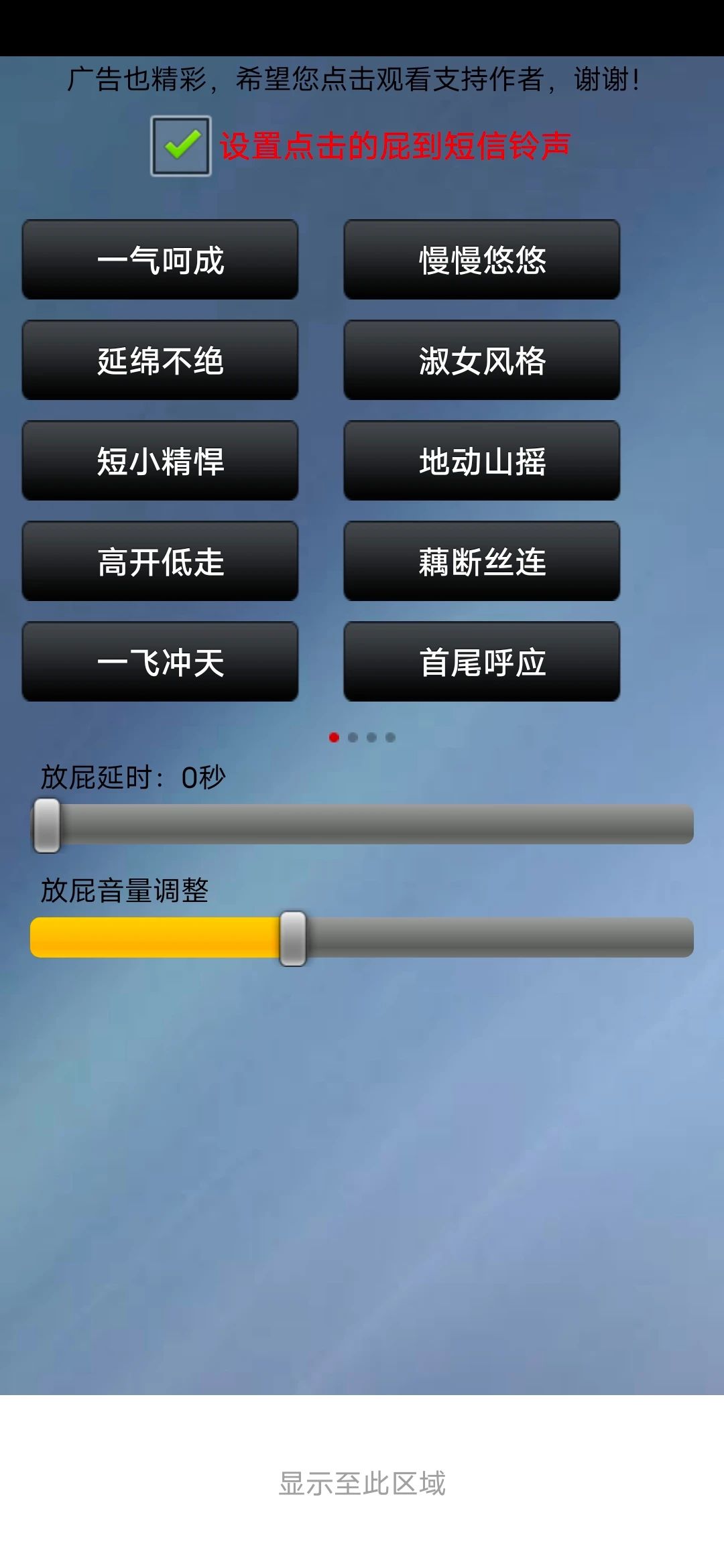This screenshot has width=724, height=1568.
Task: Play the 慢慢悠悠 sound
Action: [481, 260]
